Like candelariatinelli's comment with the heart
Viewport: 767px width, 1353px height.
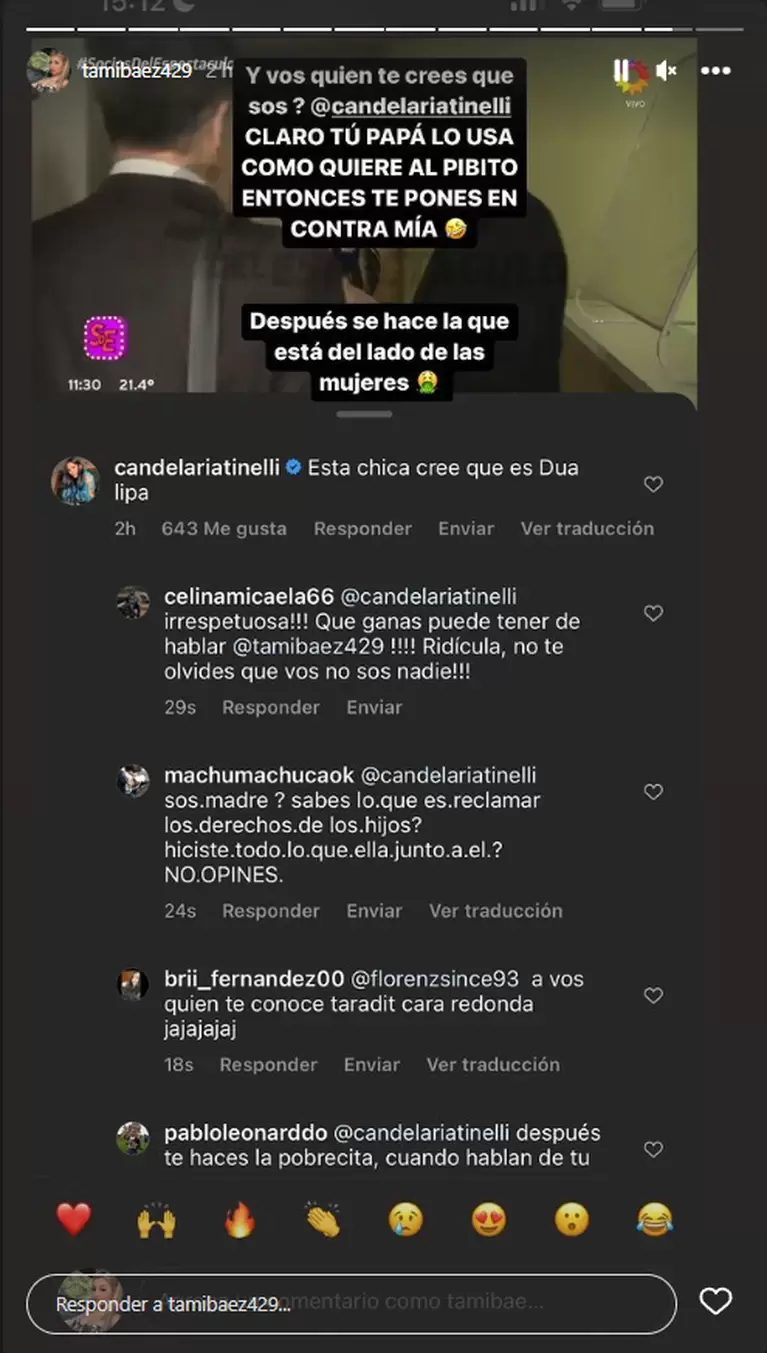click(x=653, y=484)
